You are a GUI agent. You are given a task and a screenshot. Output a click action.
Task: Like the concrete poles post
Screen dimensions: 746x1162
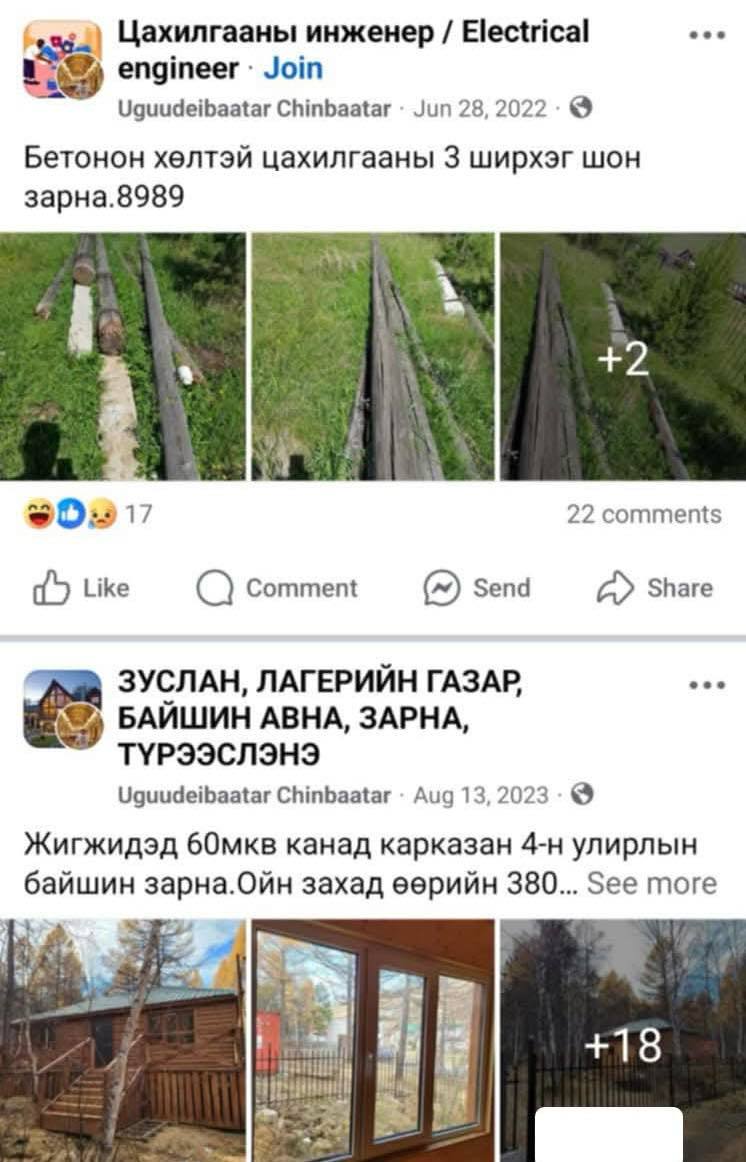click(82, 589)
